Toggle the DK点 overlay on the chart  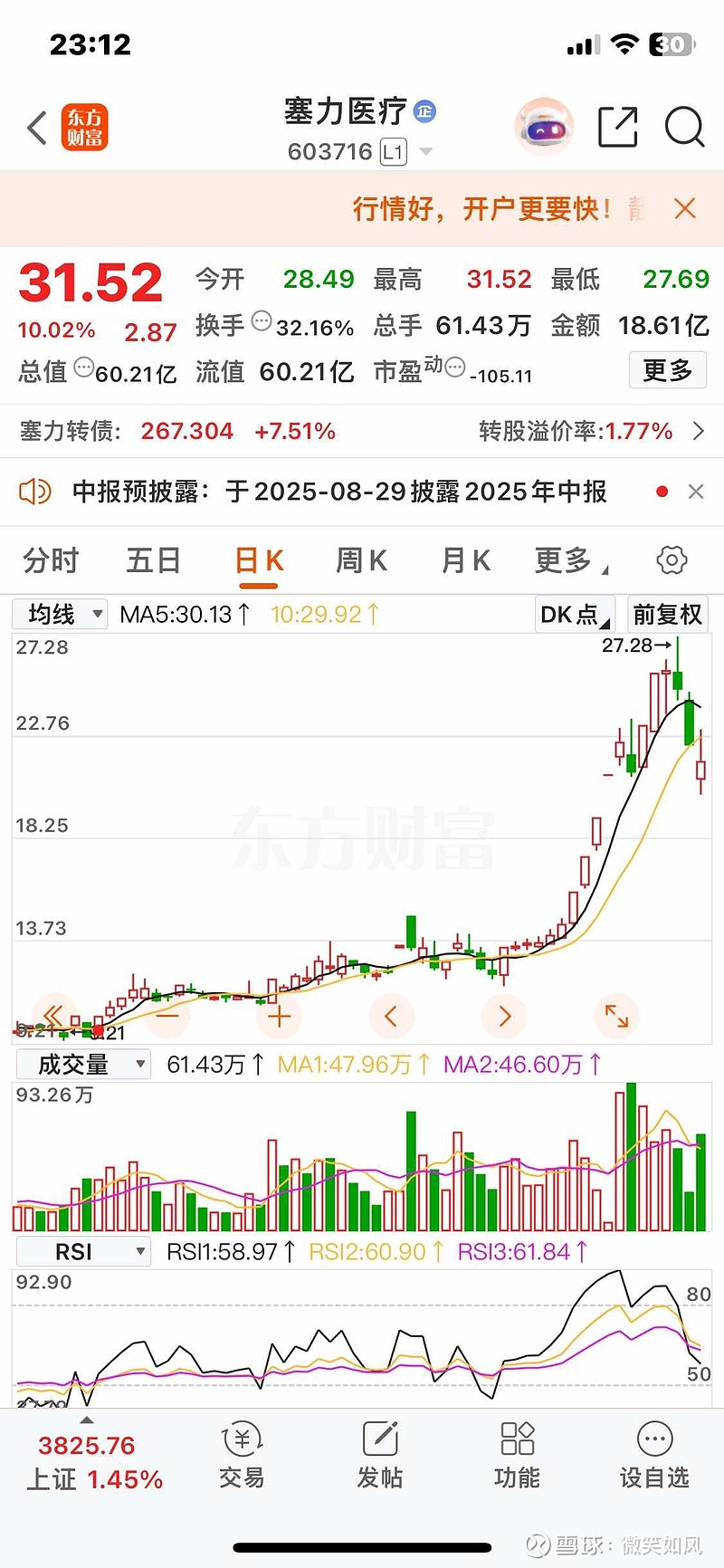point(574,614)
